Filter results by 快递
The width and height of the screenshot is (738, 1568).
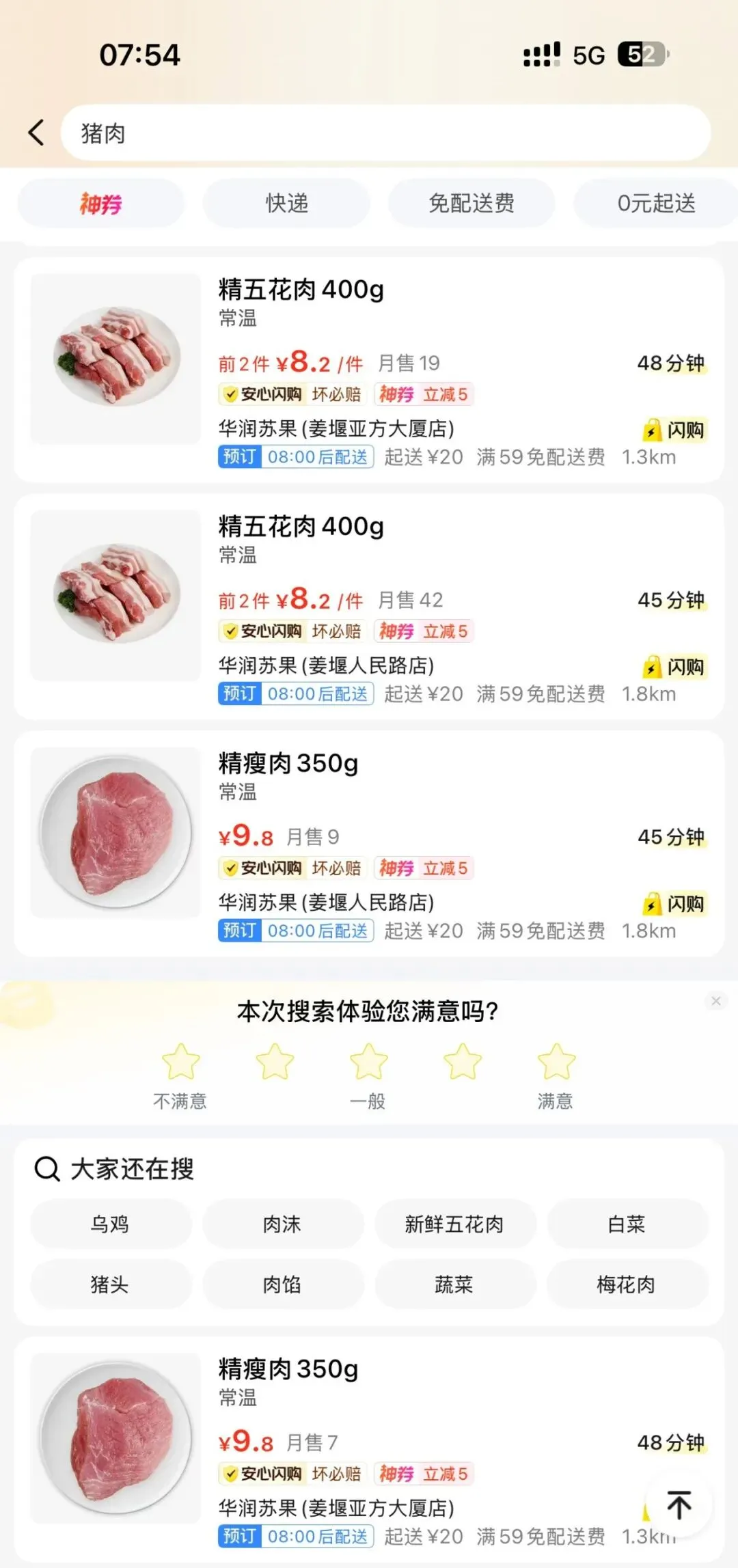(286, 204)
